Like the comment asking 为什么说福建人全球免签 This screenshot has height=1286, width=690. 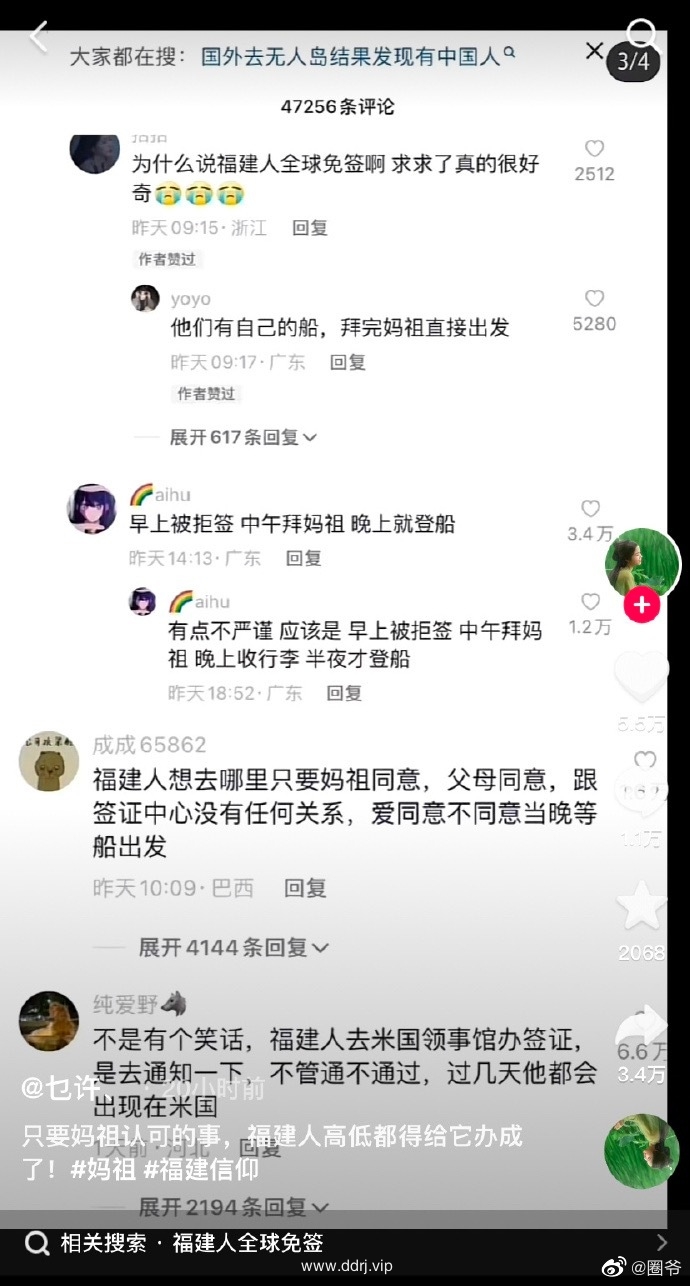[x=594, y=150]
